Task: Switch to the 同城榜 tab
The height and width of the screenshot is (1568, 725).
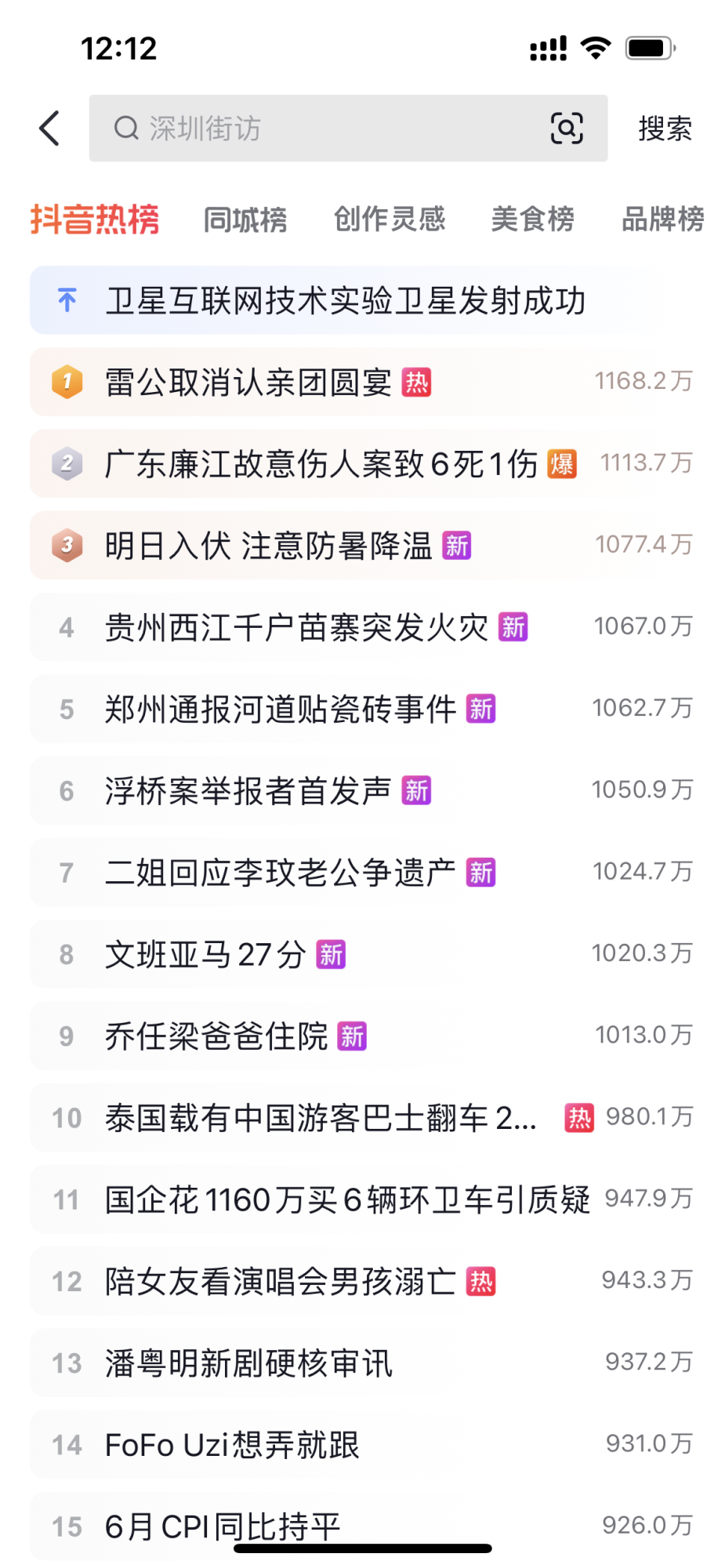Action: pyautogui.click(x=245, y=220)
